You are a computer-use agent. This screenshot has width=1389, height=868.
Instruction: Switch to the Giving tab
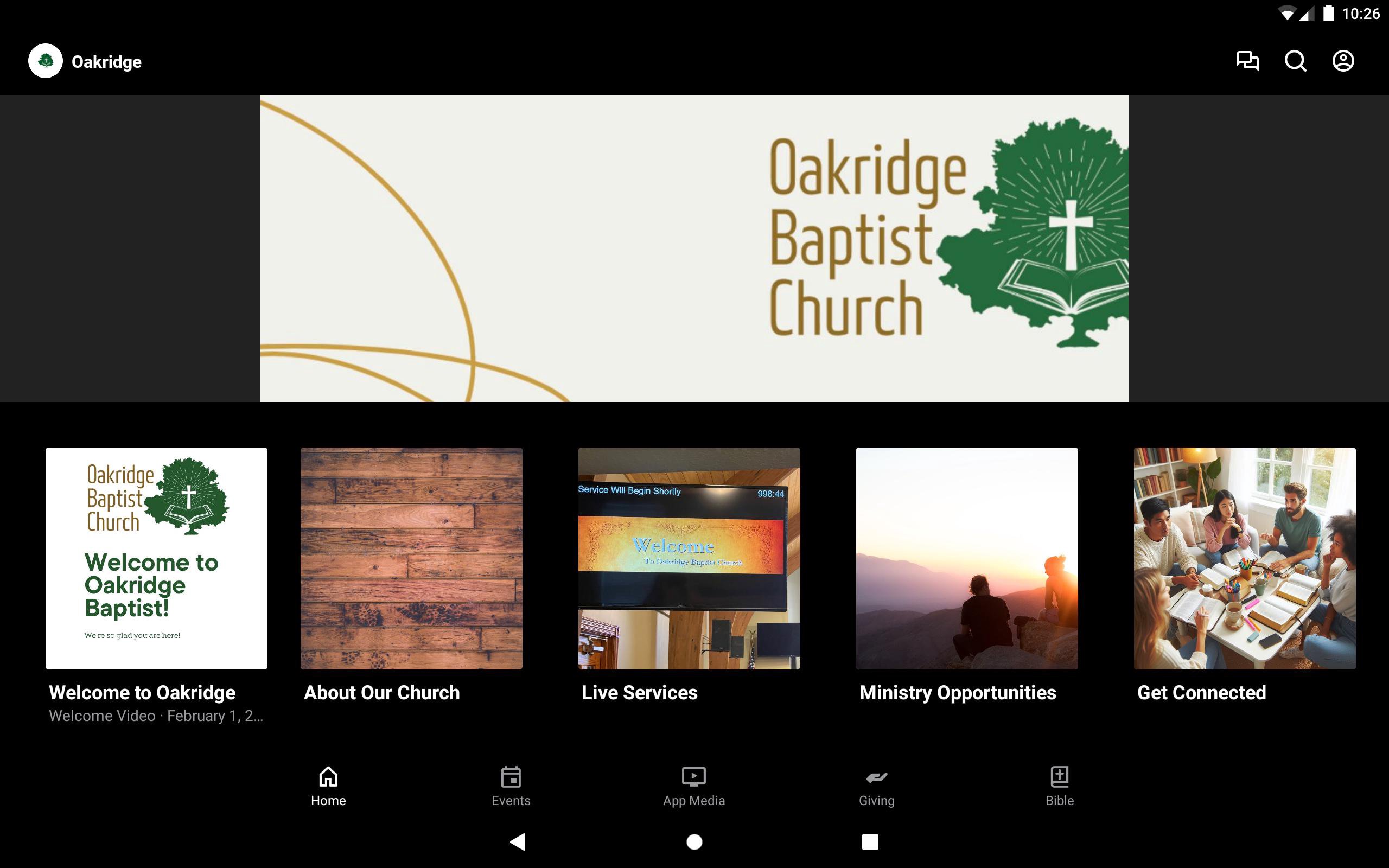(876, 786)
